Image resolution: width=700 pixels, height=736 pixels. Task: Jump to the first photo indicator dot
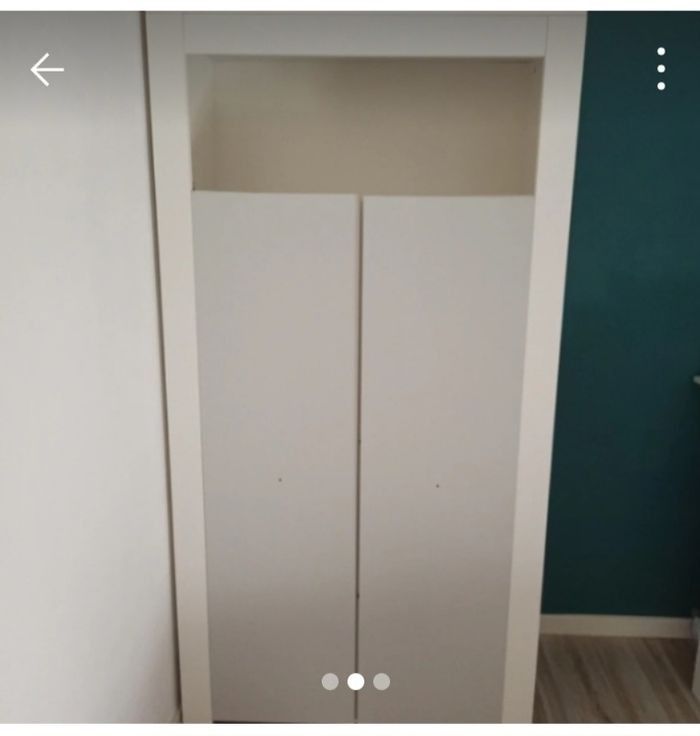tap(330, 681)
